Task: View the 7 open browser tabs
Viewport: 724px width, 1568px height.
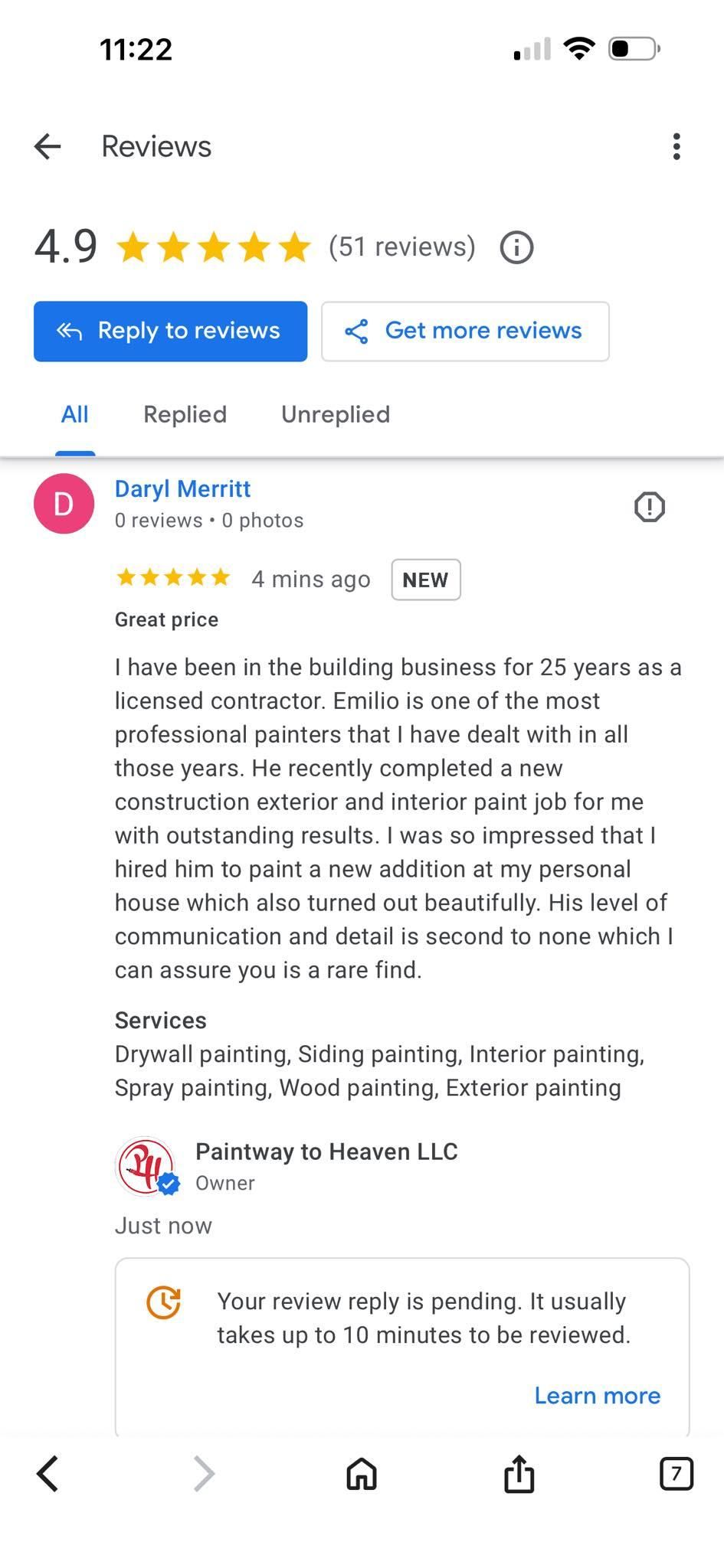Action: (x=676, y=1474)
